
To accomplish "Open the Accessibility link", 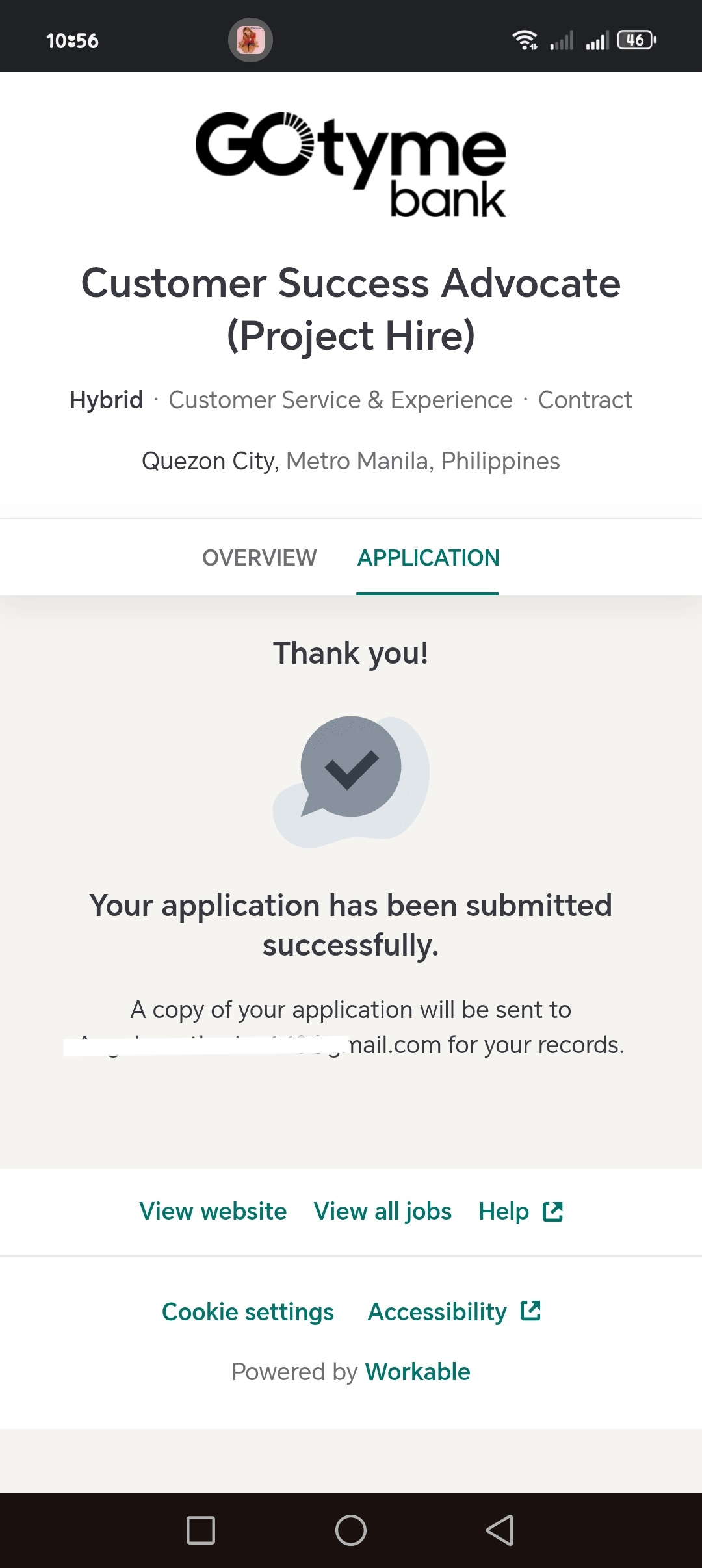I will pos(453,1312).
